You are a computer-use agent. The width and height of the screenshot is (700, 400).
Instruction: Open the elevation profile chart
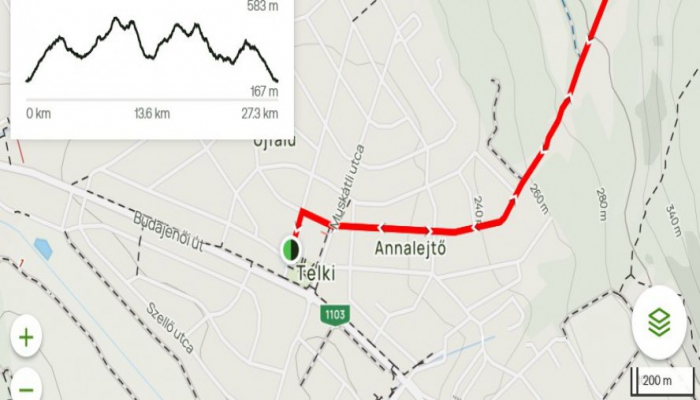[x=150, y=55]
